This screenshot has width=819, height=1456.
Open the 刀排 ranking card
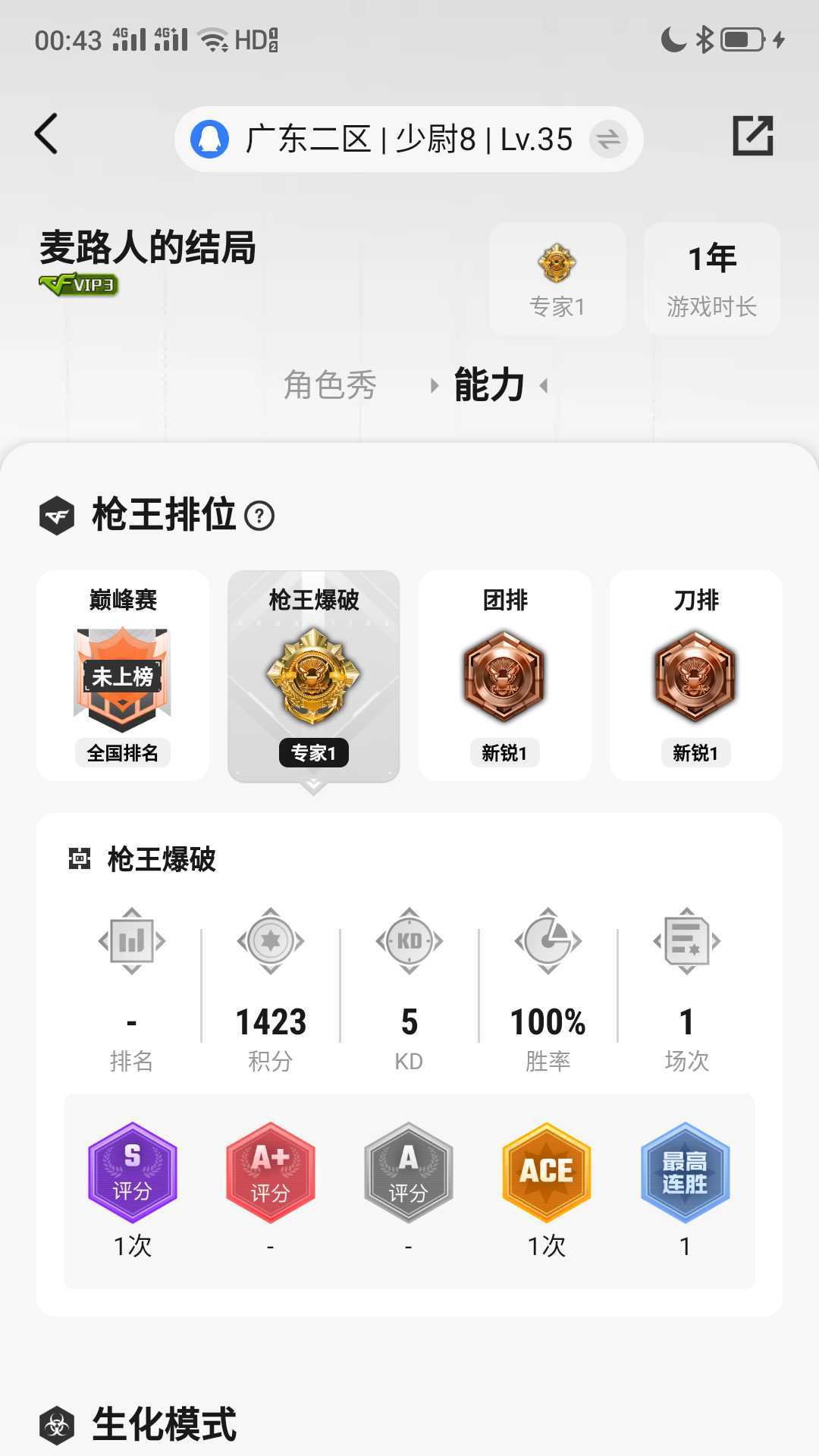[696, 676]
